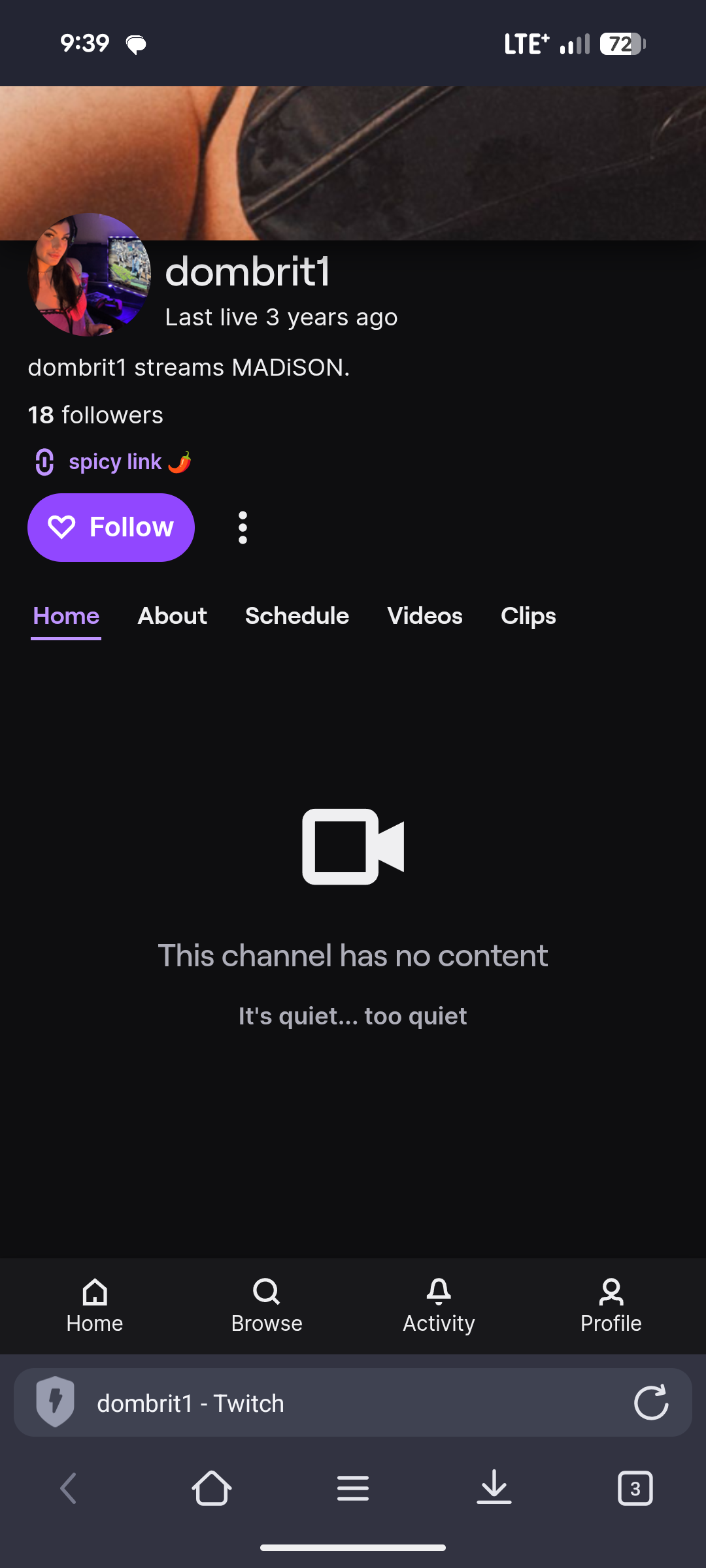Screen dimensions: 706x1568
Task: Go to the browser home page
Action: 211,1488
